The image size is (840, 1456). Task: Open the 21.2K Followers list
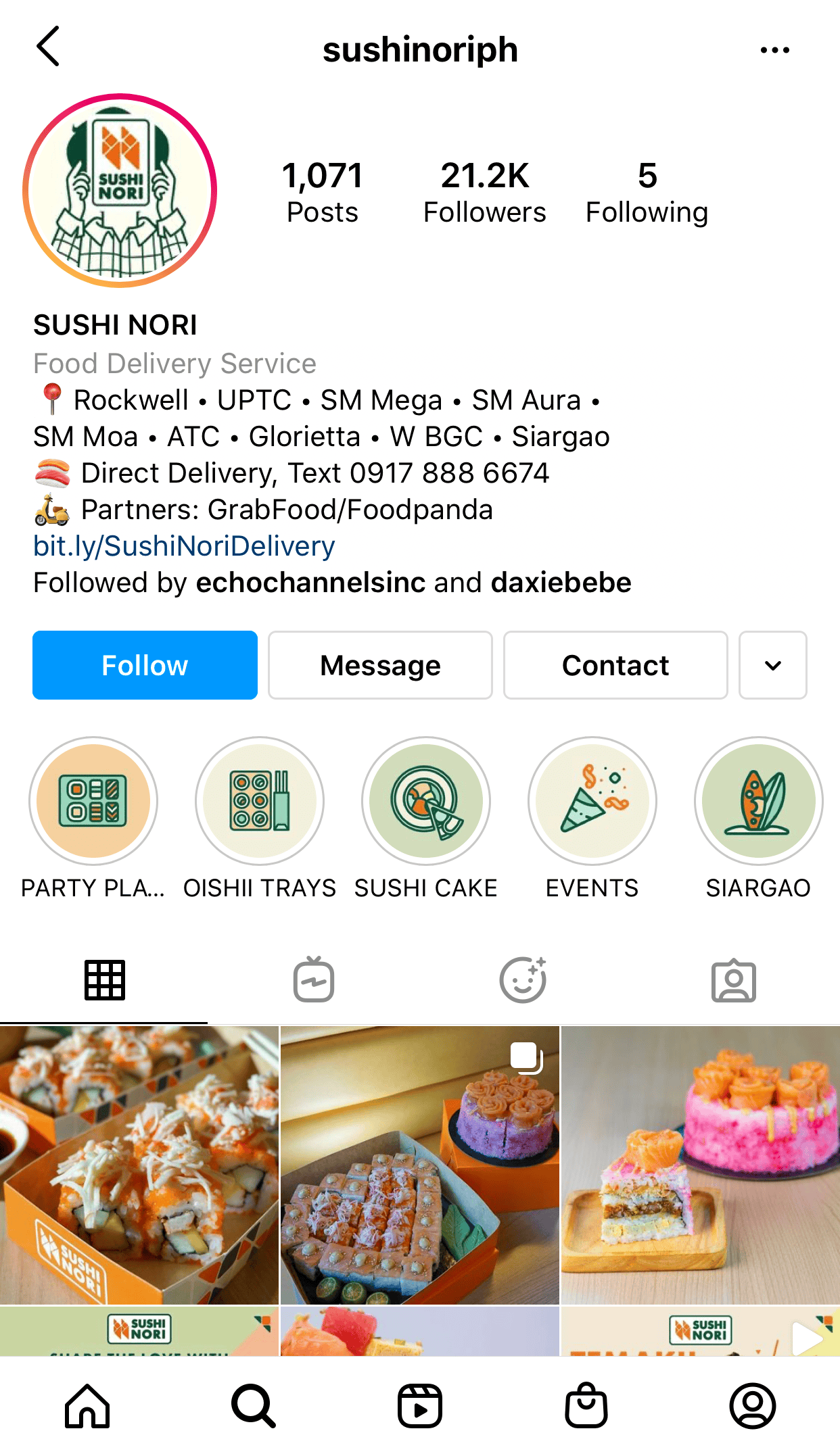point(484,192)
